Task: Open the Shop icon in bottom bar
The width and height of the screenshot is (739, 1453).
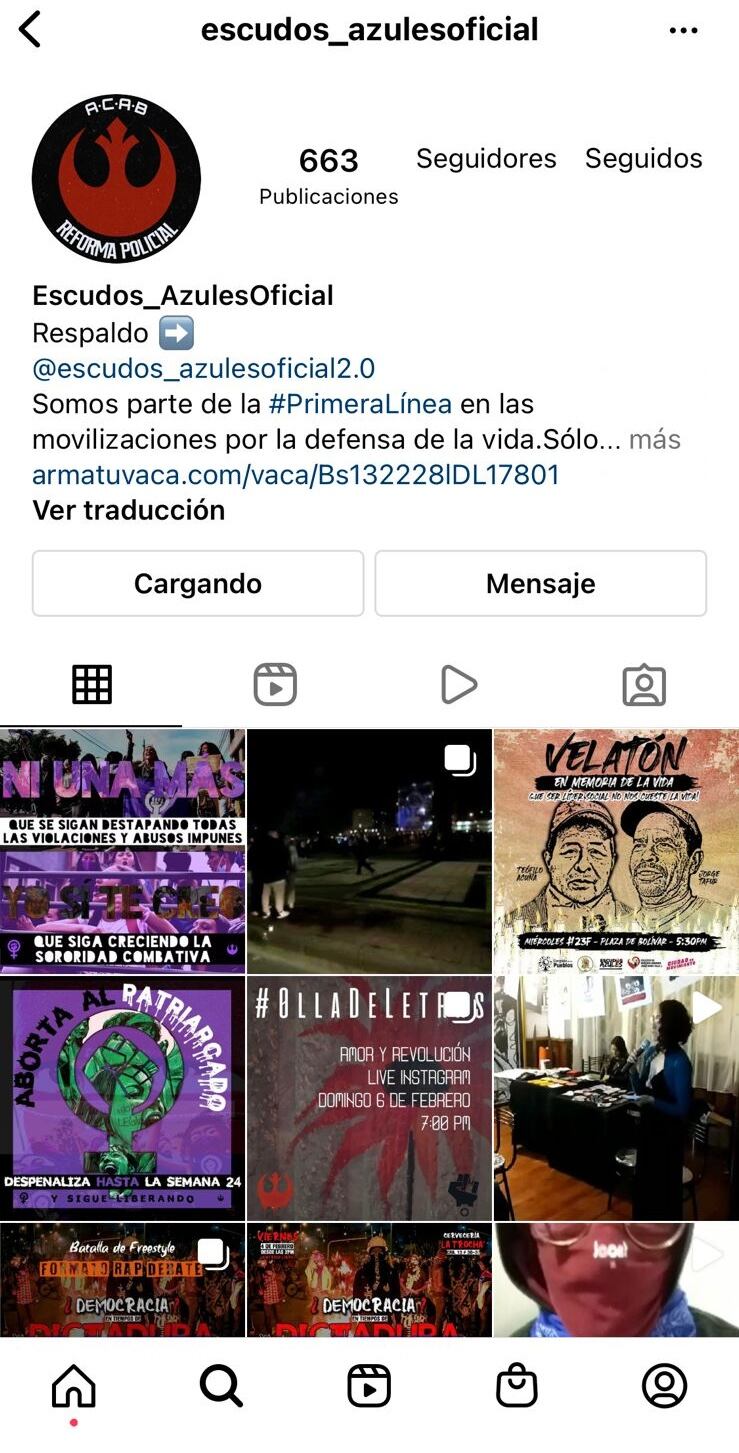Action: (517, 1387)
